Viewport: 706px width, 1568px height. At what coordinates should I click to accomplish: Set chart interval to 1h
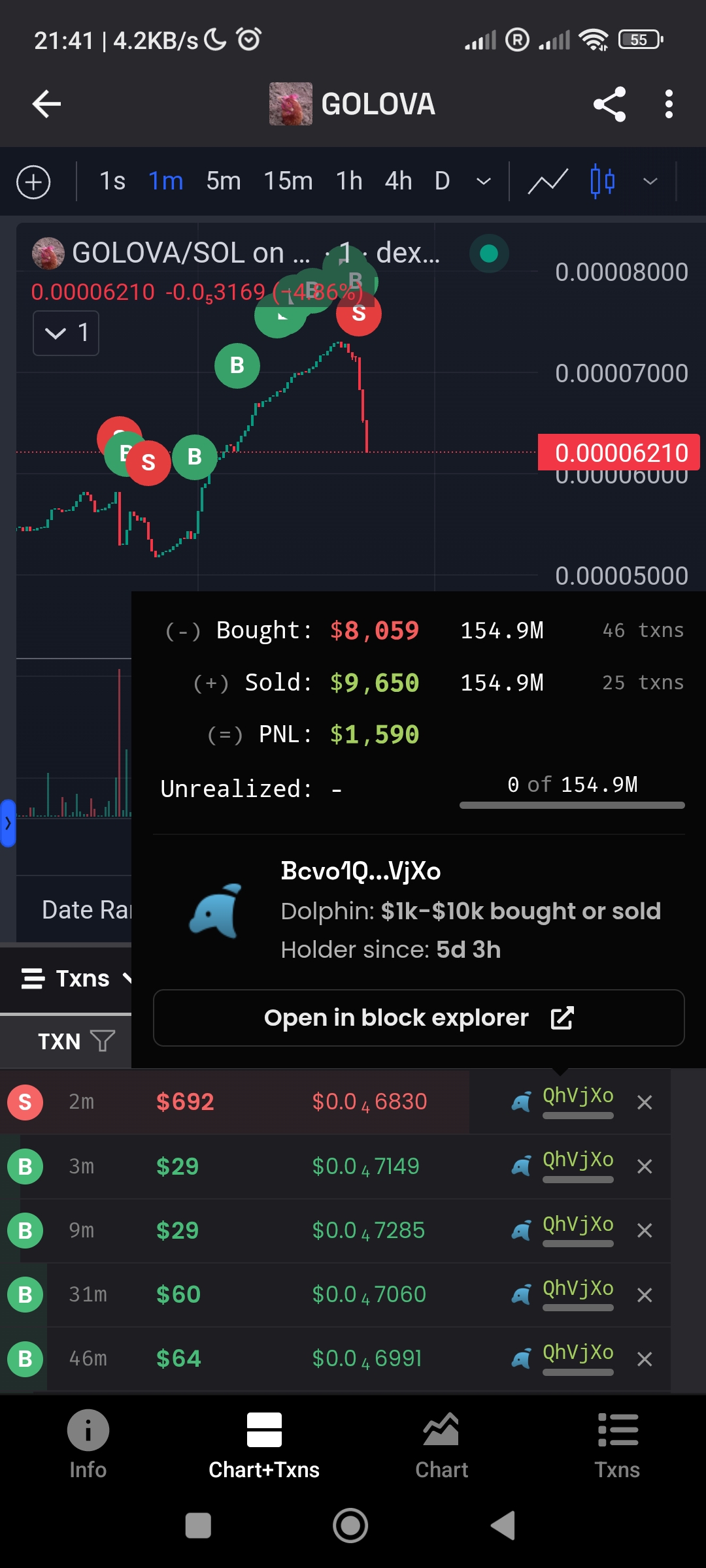point(349,181)
